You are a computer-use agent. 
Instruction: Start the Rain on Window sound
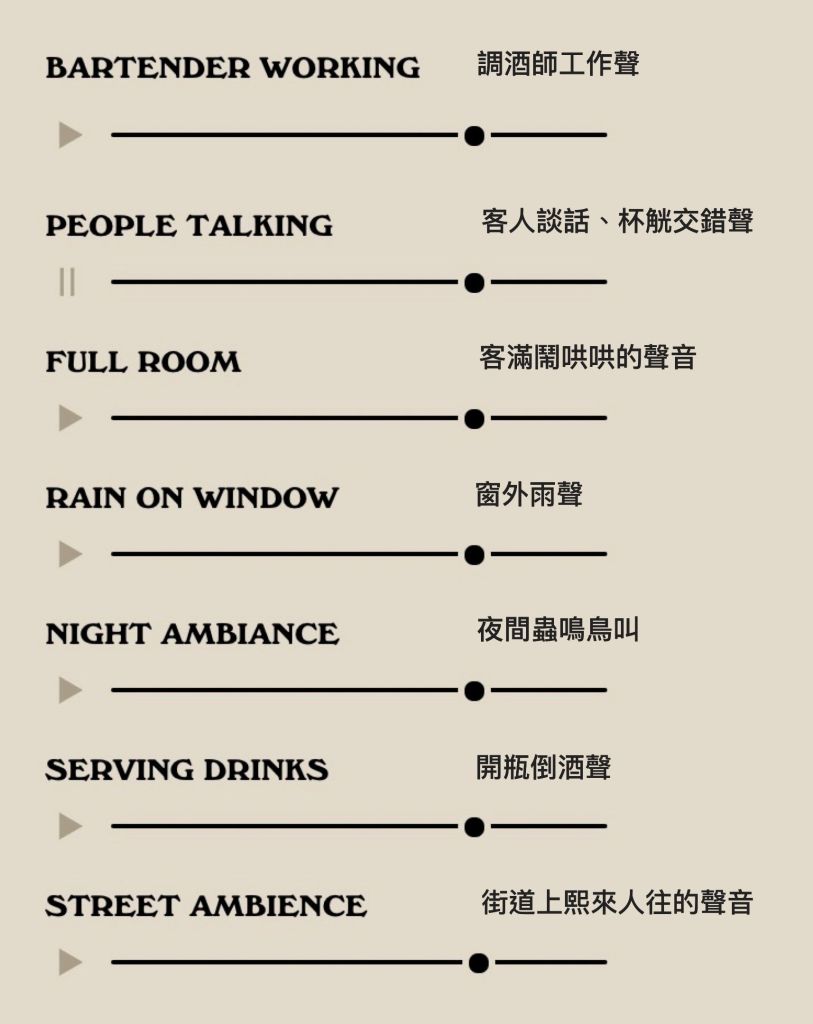(69, 554)
